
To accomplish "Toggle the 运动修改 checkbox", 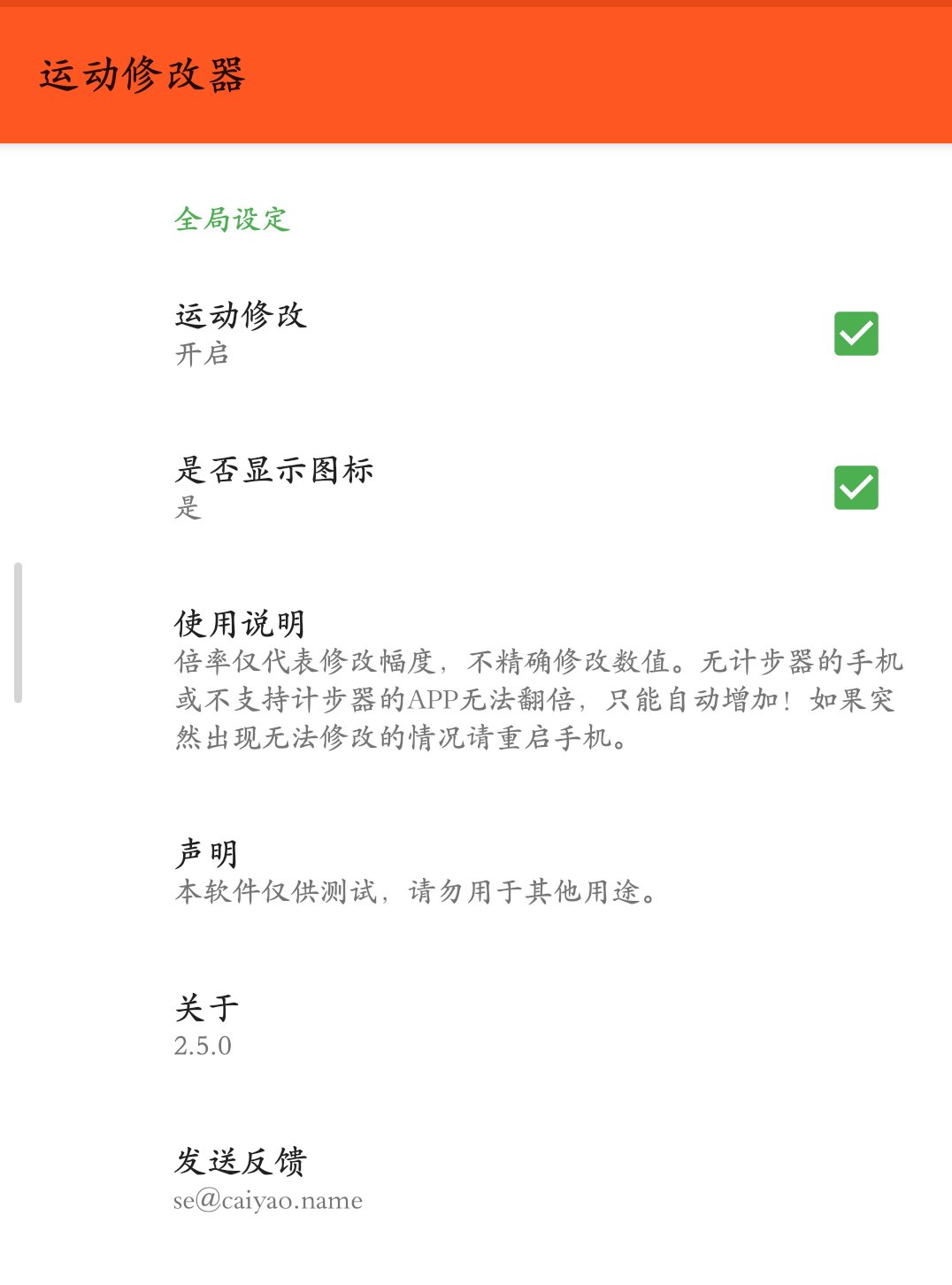I will 856,334.
